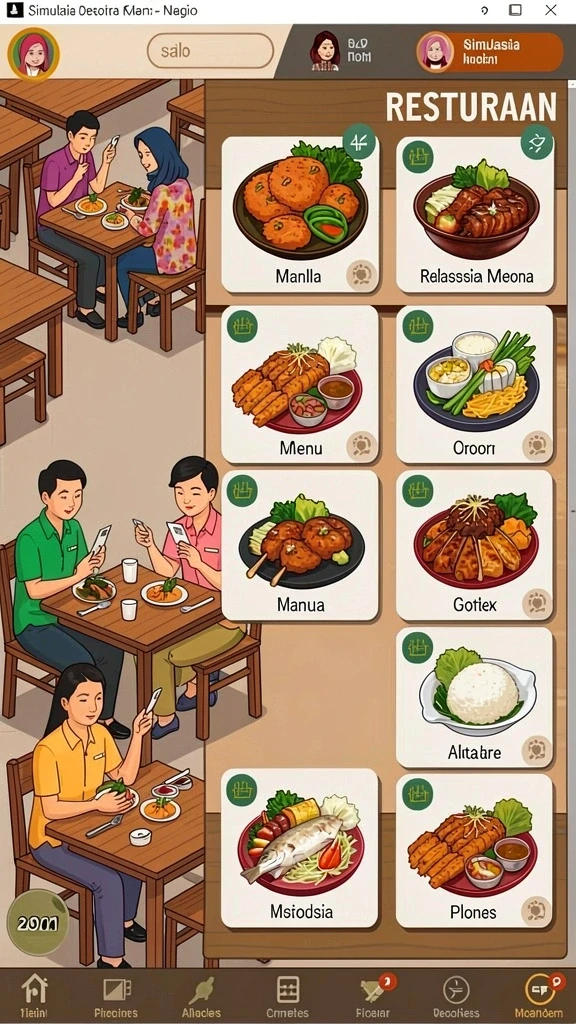Tap the 'salo' search field
The width and height of the screenshot is (576, 1024).
(x=210, y=51)
